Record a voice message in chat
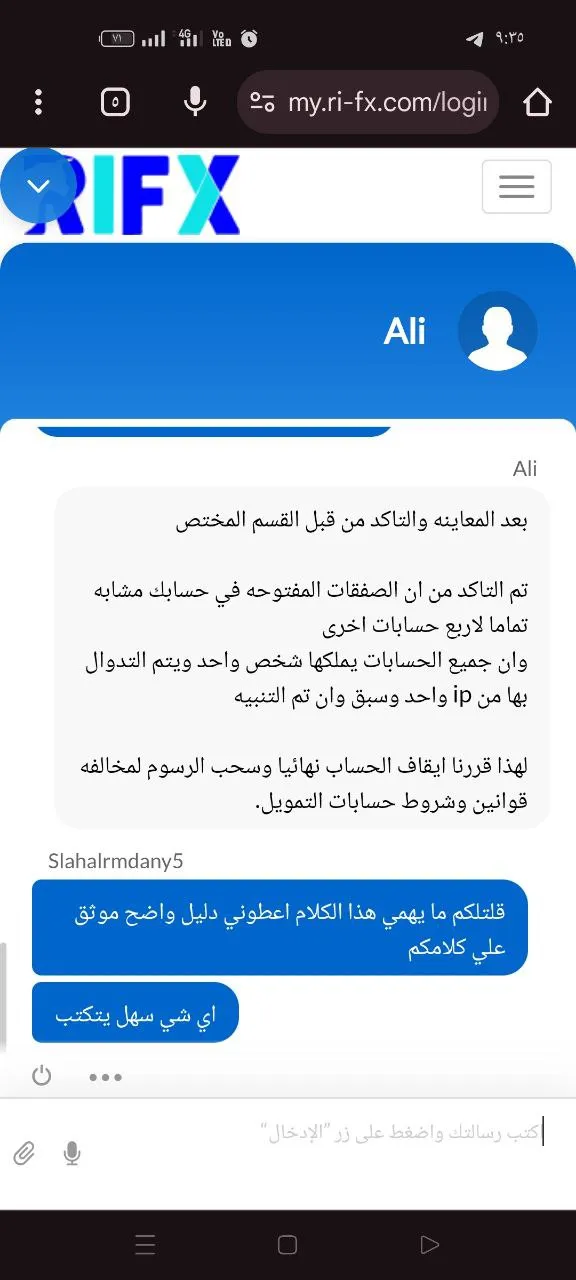This screenshot has height=1280, width=576. [x=72, y=1154]
